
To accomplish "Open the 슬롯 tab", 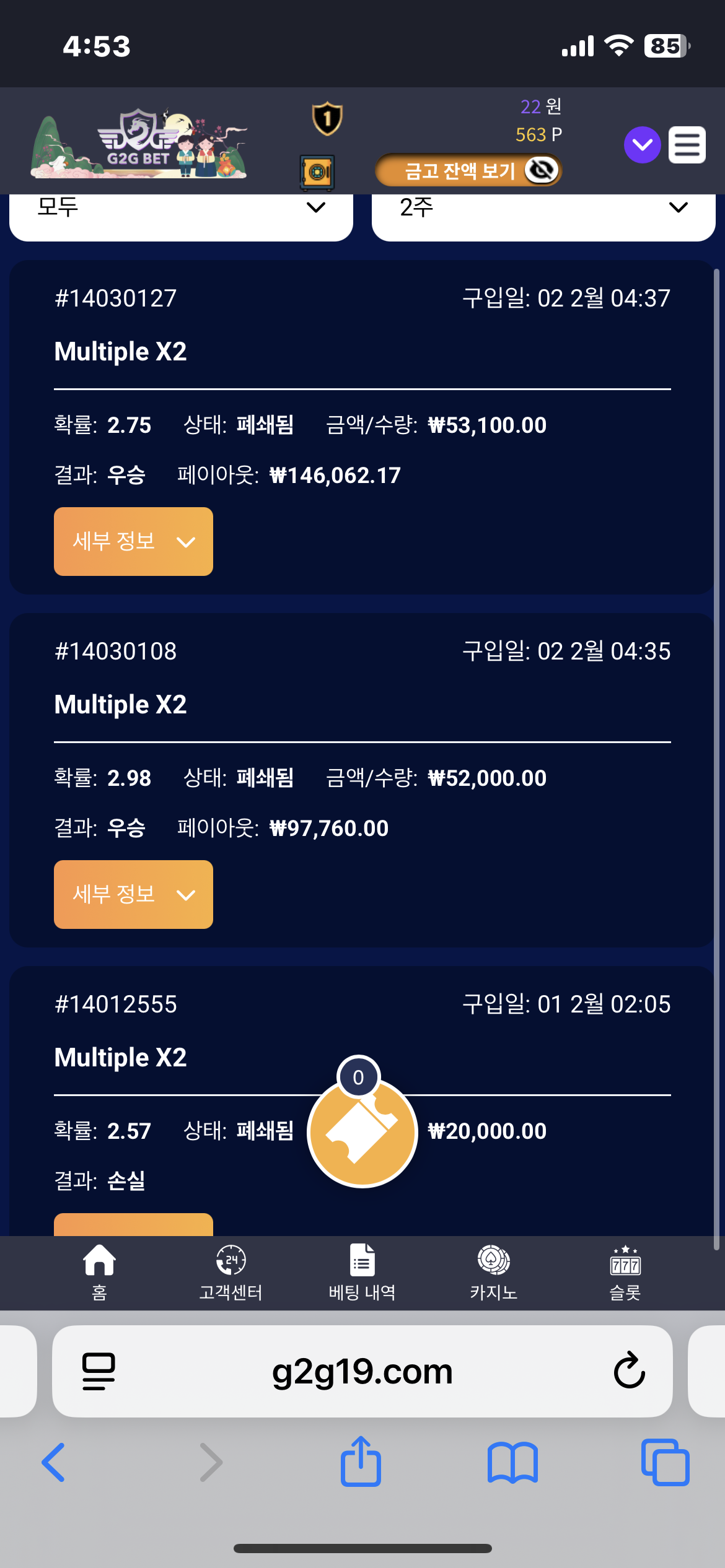I will pos(625,1273).
